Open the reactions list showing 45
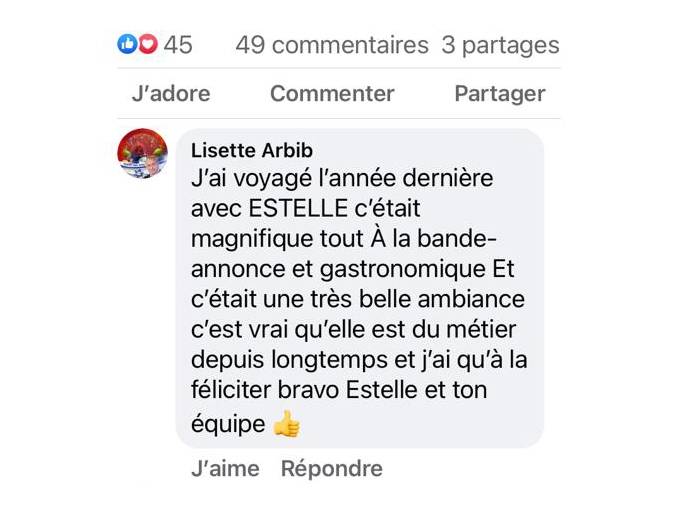The image size is (680, 512). 156,45
